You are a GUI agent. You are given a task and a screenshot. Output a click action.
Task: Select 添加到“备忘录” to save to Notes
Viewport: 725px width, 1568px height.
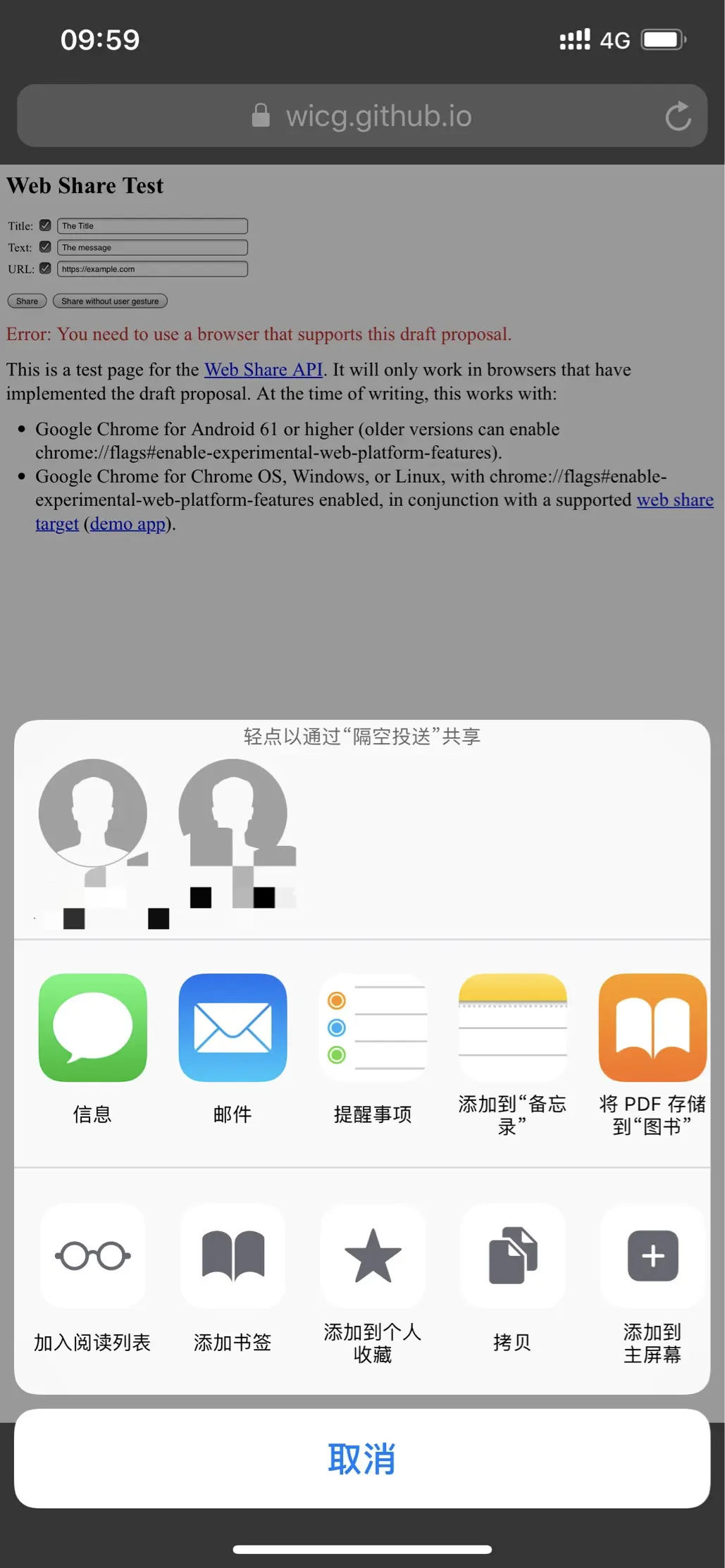tap(512, 1028)
